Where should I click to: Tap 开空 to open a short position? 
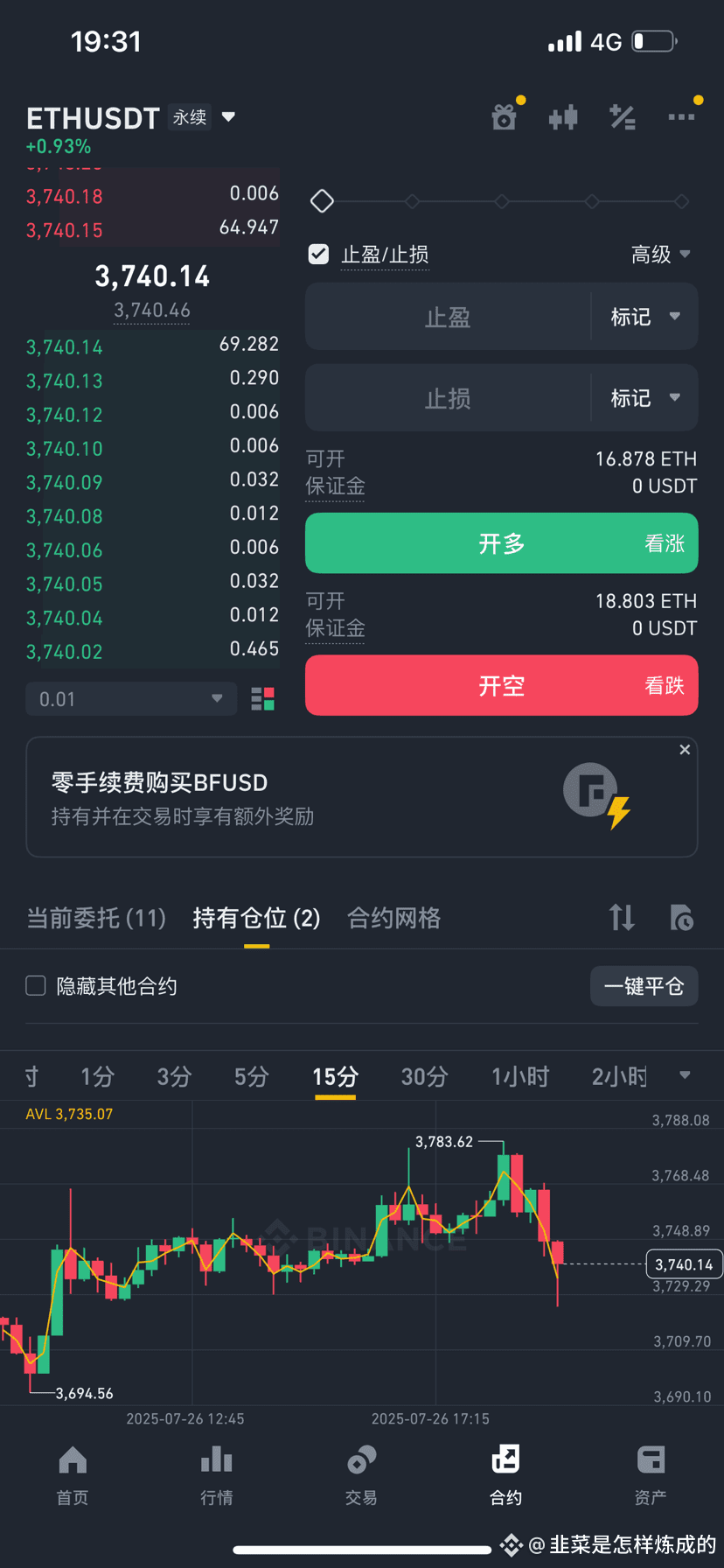501,685
